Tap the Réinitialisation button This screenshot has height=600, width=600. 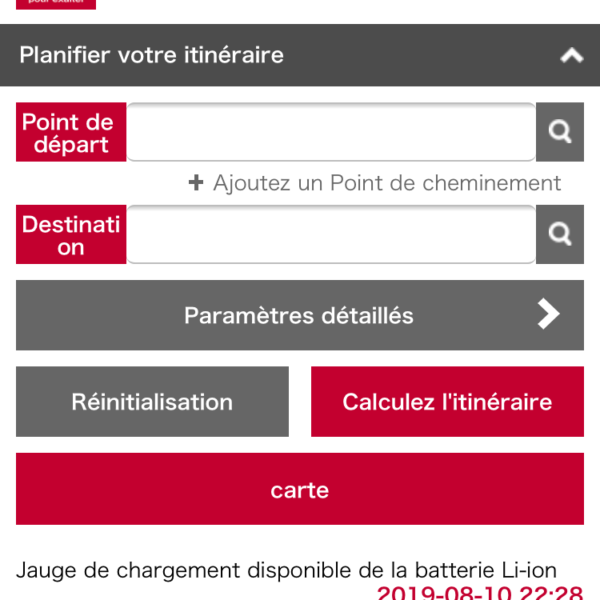click(x=152, y=402)
